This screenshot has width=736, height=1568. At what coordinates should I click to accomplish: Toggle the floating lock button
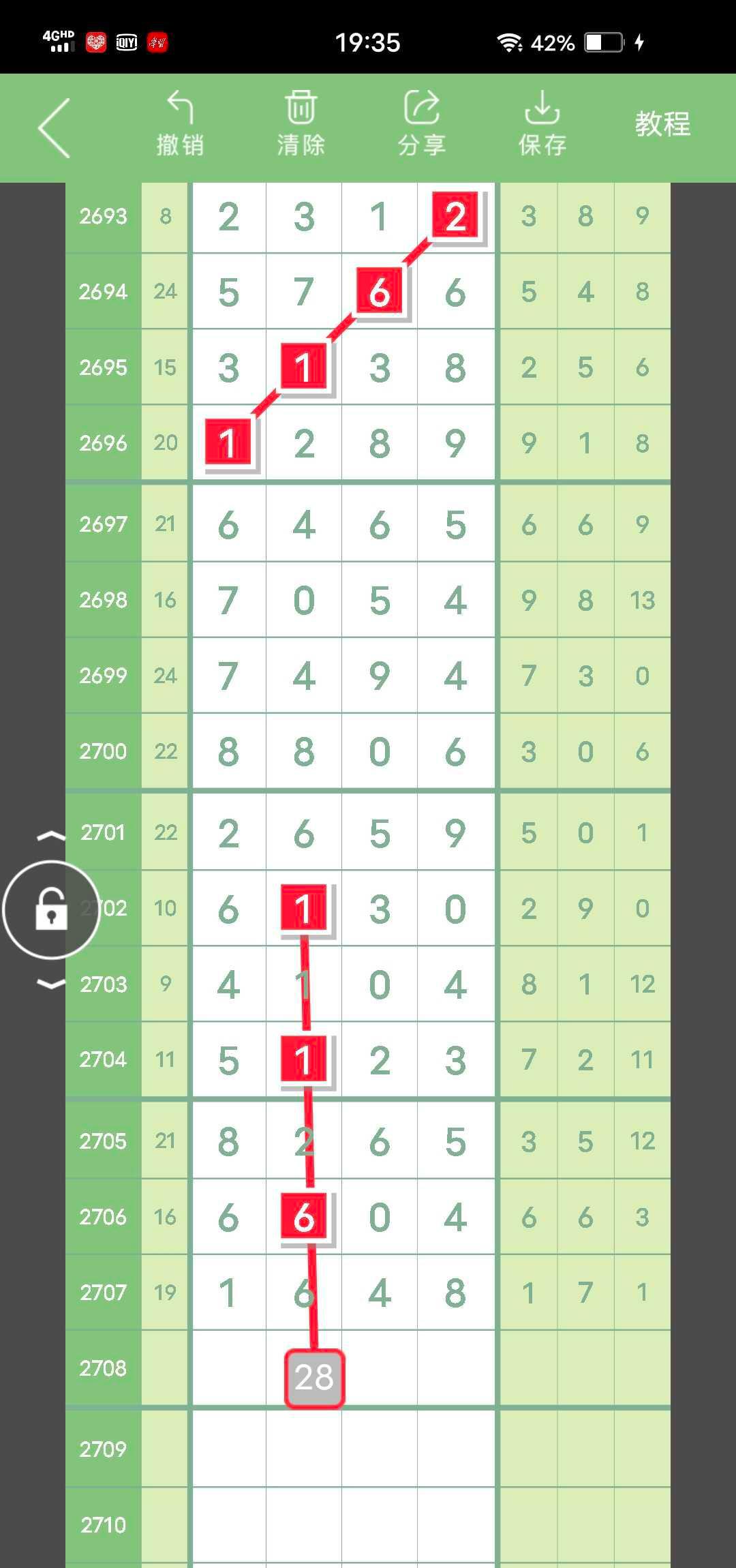[x=52, y=909]
